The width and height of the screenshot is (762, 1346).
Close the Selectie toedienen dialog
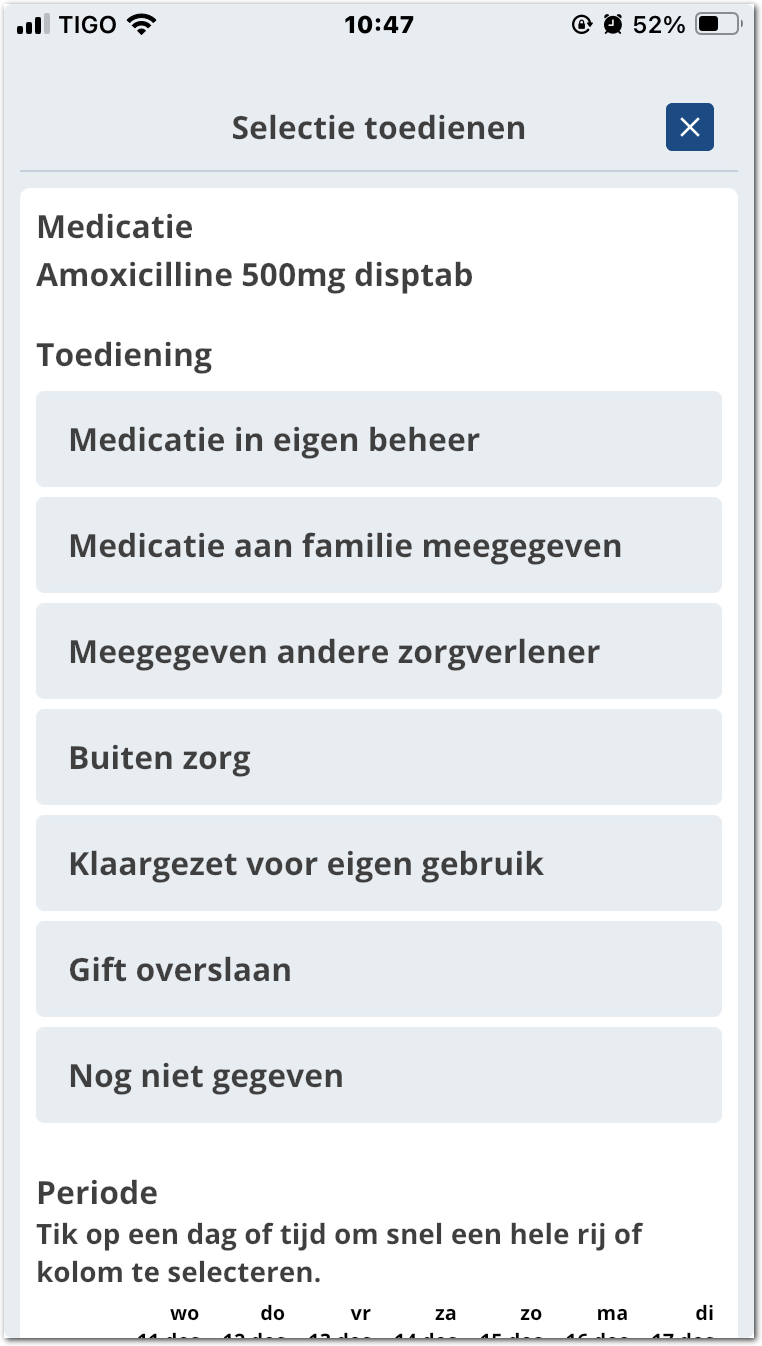tap(689, 127)
